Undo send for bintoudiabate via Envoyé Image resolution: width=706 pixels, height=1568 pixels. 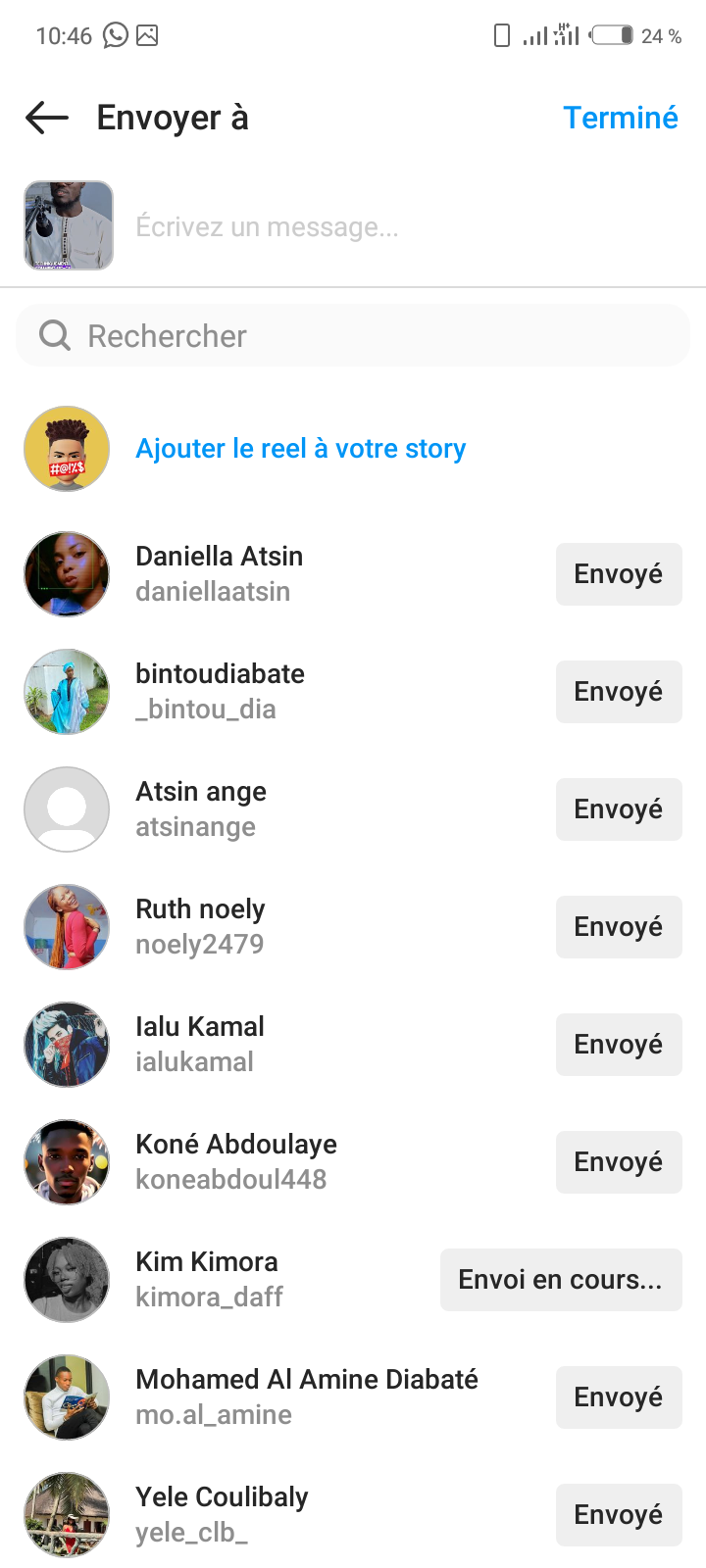[619, 692]
